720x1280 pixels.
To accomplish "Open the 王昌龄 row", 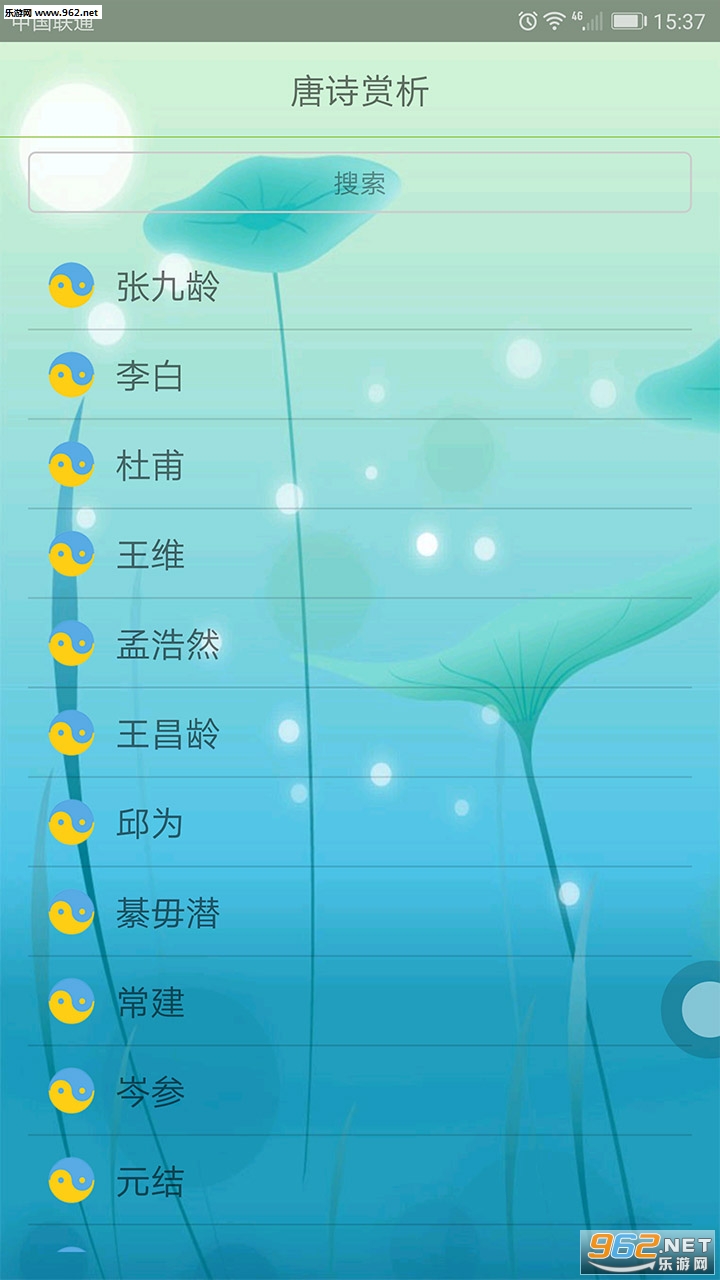I will 360,733.
